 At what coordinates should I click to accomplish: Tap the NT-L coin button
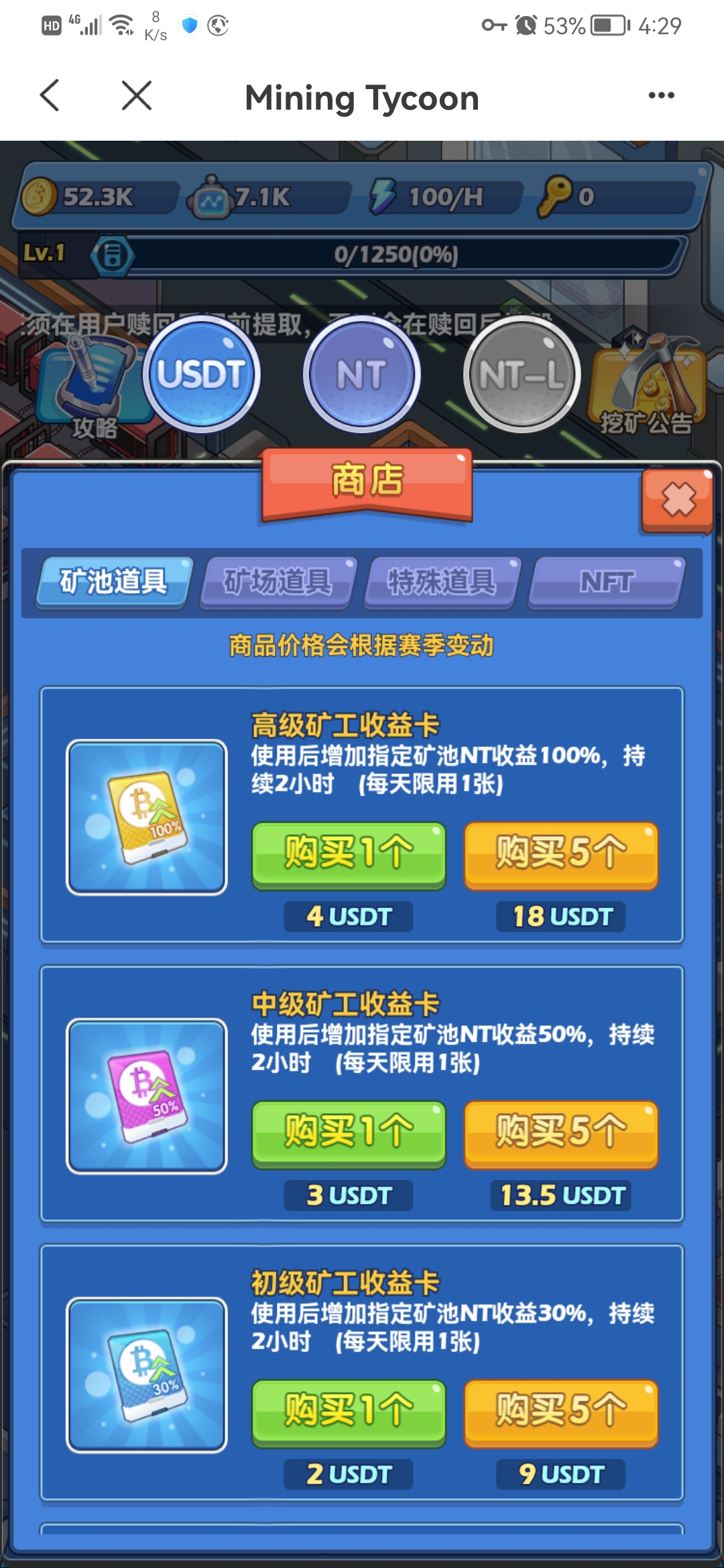[x=522, y=374]
